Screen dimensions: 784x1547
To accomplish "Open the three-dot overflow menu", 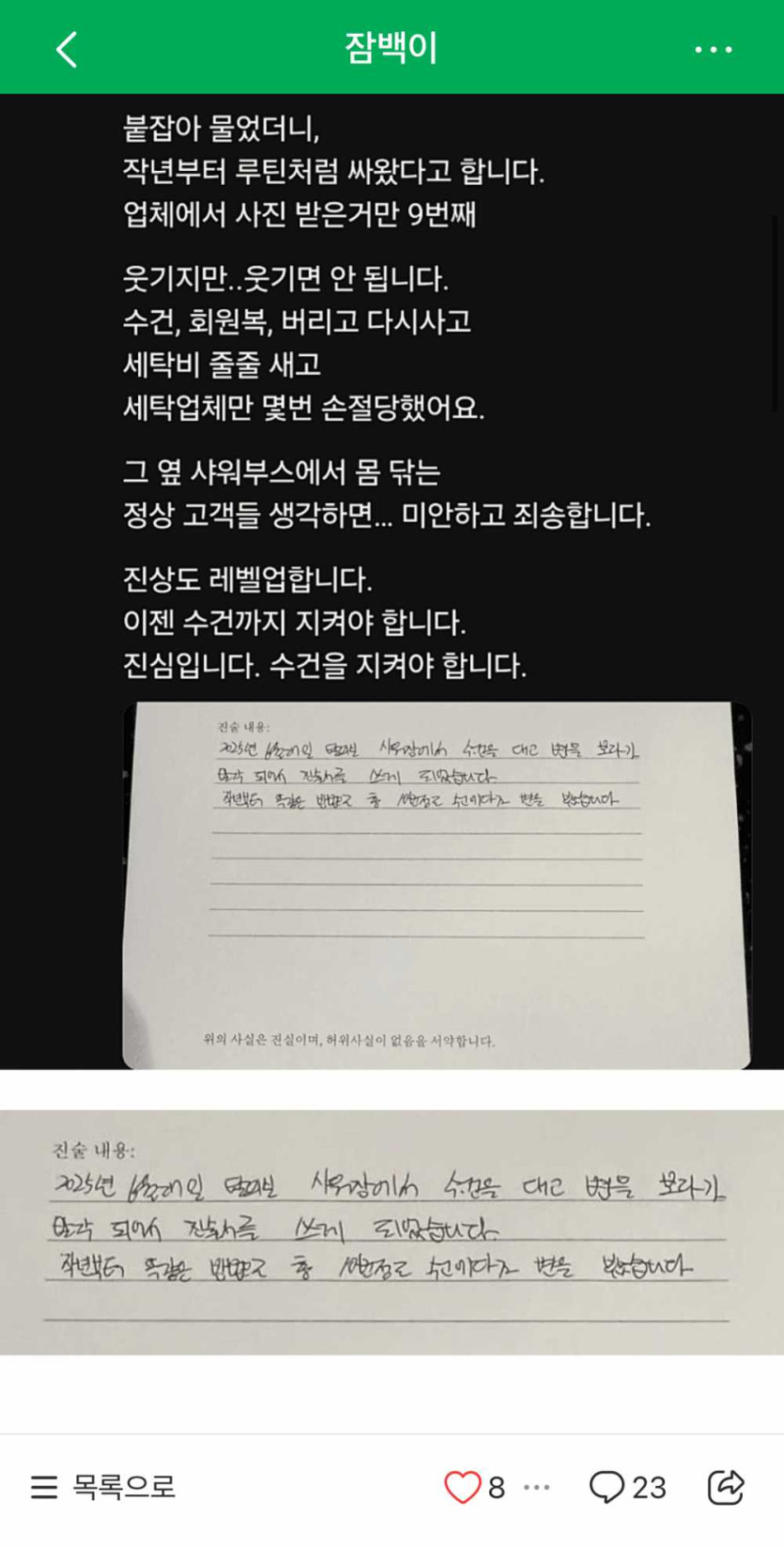I will [713, 49].
